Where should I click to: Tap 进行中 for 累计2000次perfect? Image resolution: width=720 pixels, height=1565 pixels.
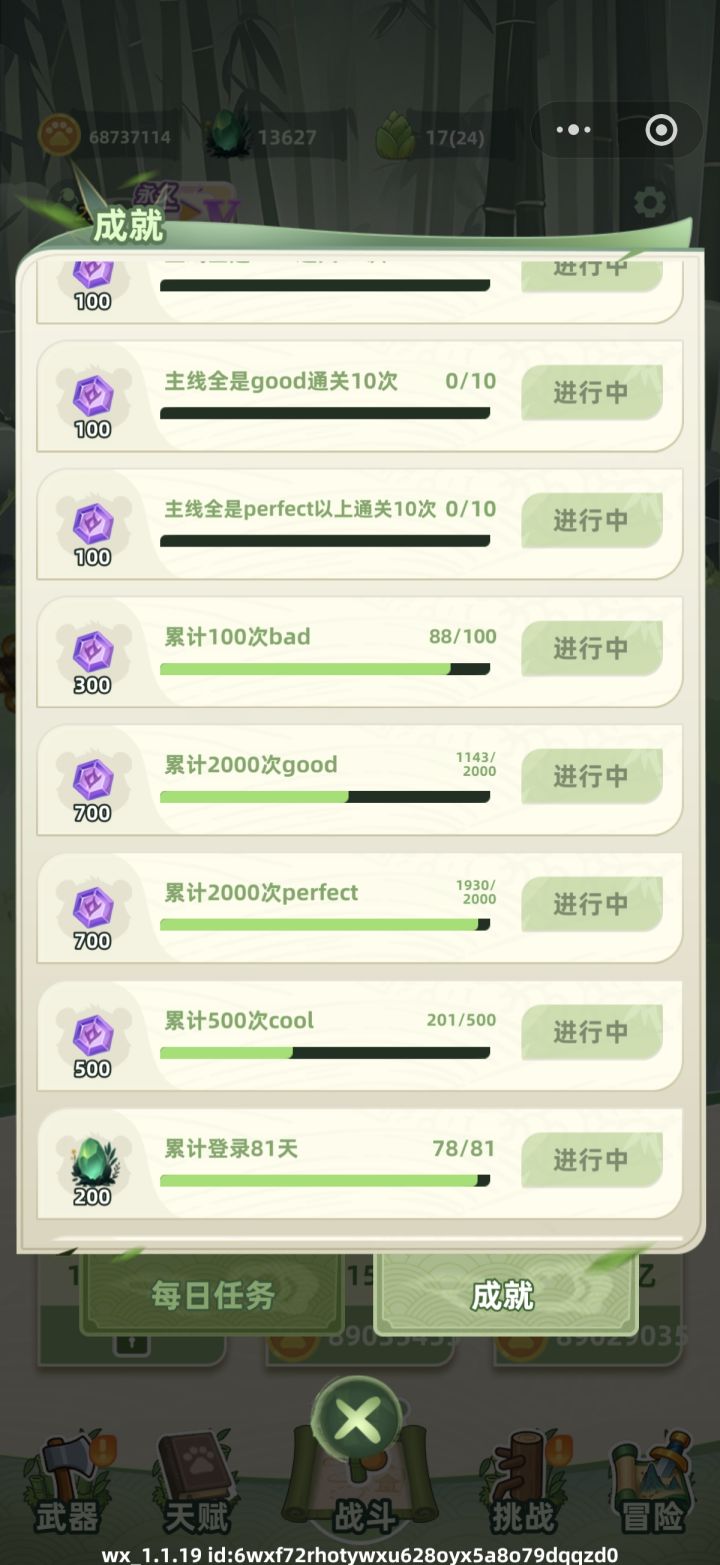591,904
